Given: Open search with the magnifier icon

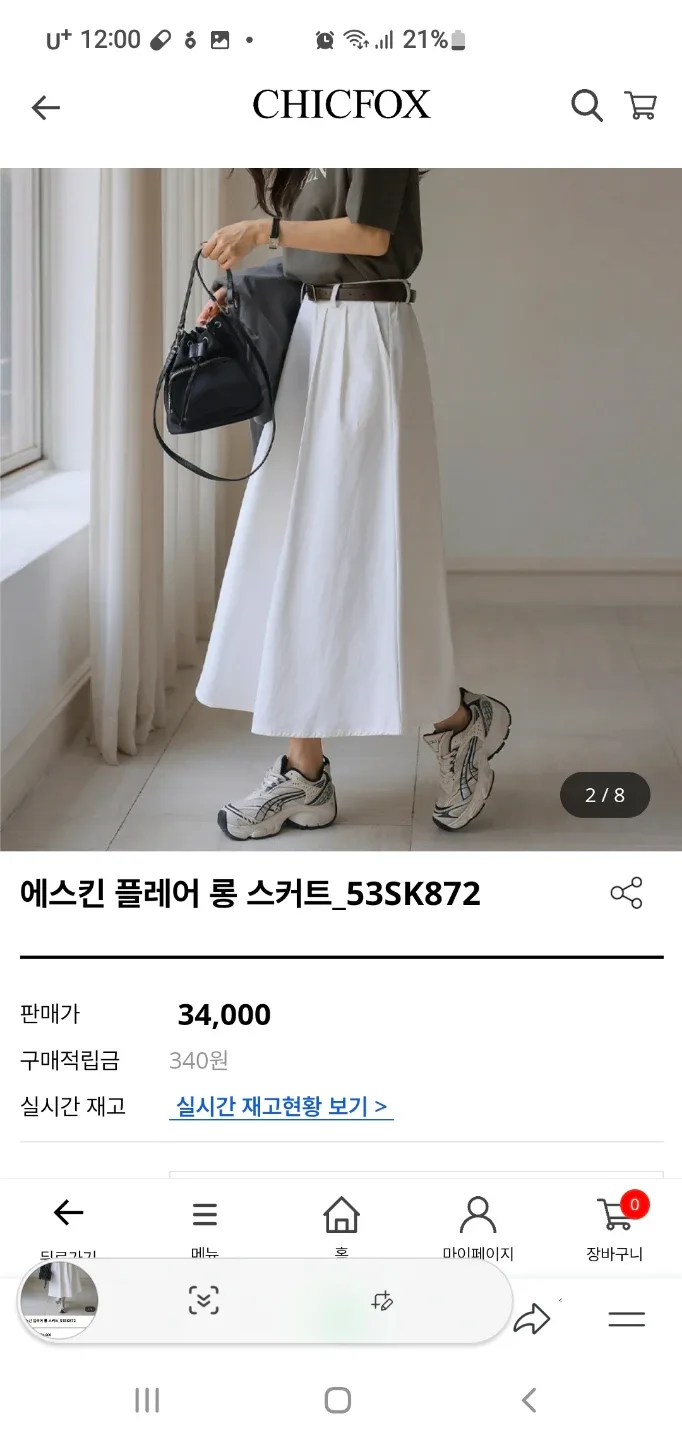Looking at the screenshot, I should (587, 105).
